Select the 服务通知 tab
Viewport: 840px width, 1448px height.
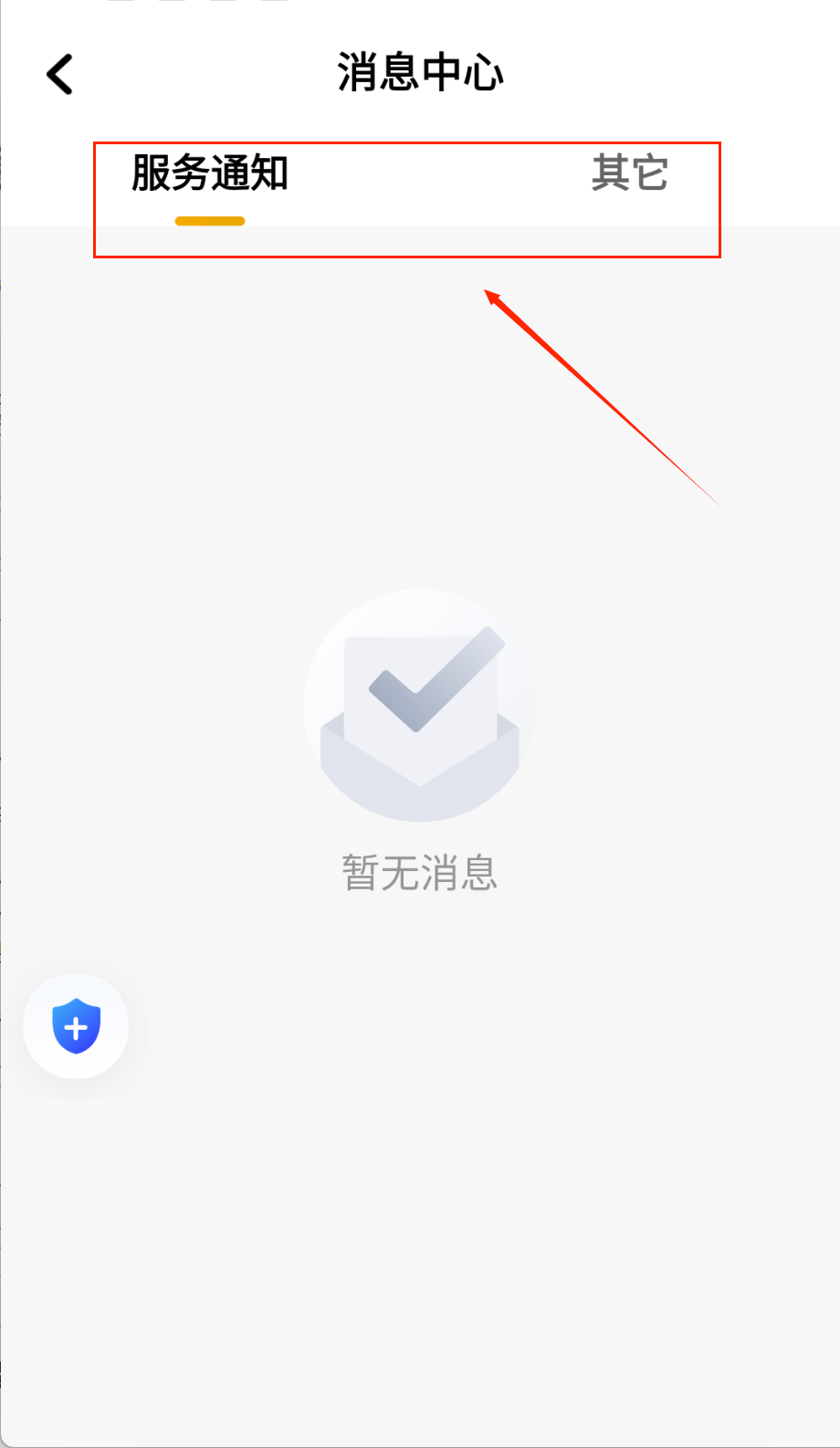[x=210, y=173]
